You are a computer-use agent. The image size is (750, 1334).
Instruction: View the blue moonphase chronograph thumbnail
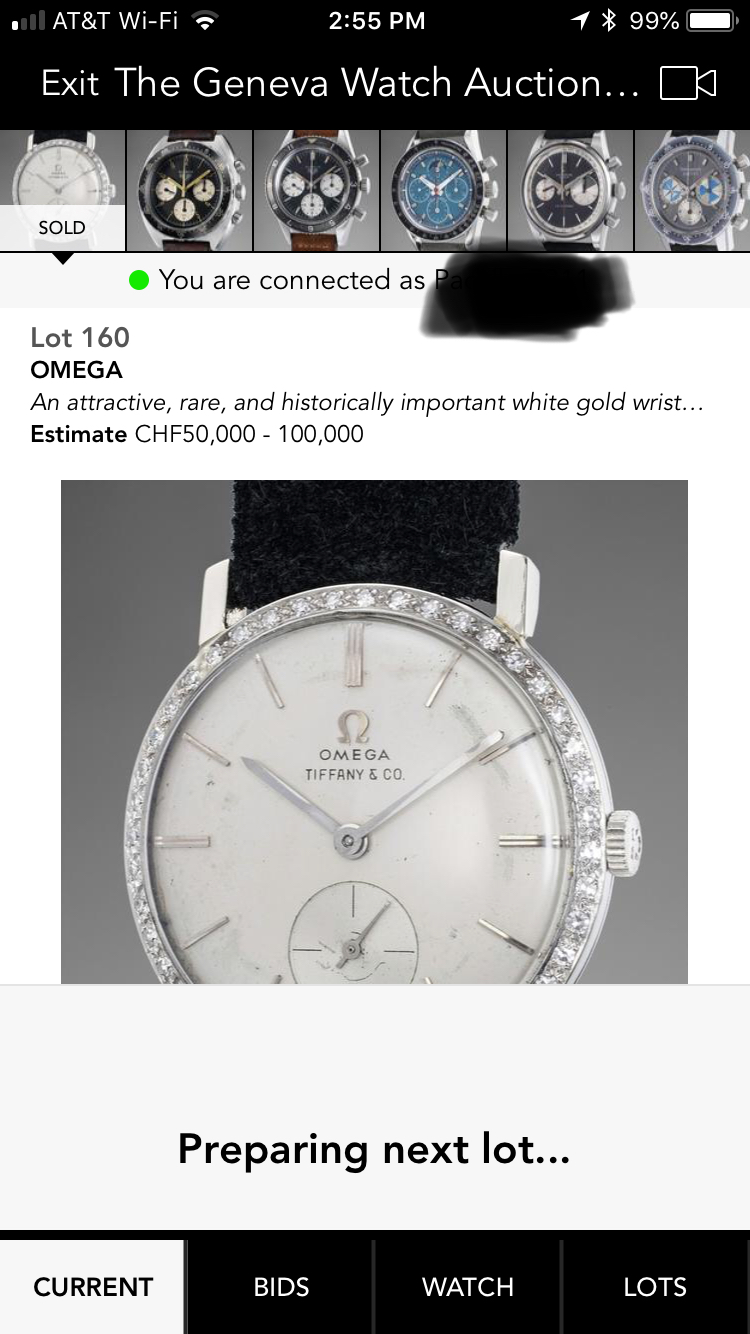[x=443, y=190]
